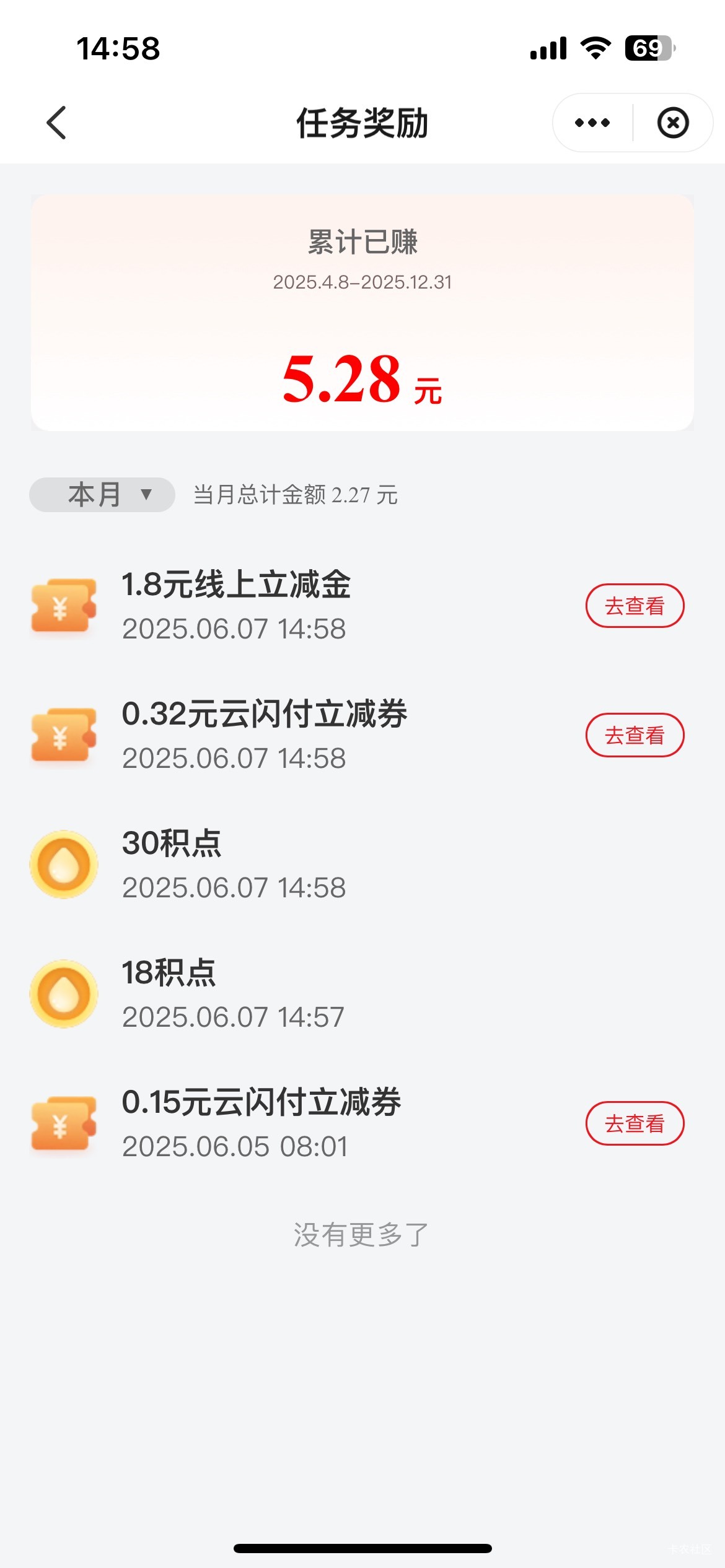Close the mini program with the X icon
The width and height of the screenshot is (725, 1568).
[673, 123]
